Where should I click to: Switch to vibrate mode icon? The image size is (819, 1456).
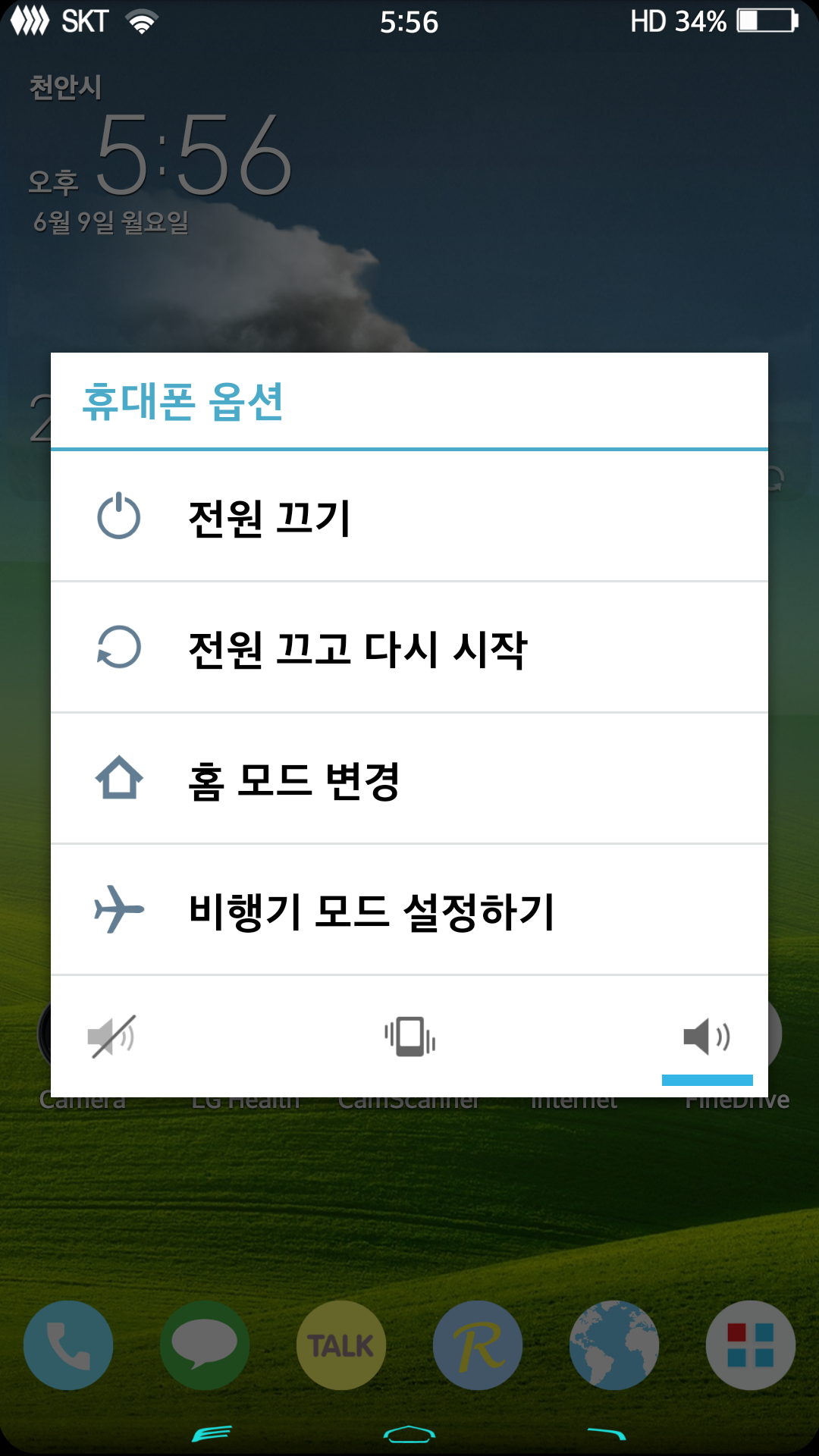(x=409, y=1036)
